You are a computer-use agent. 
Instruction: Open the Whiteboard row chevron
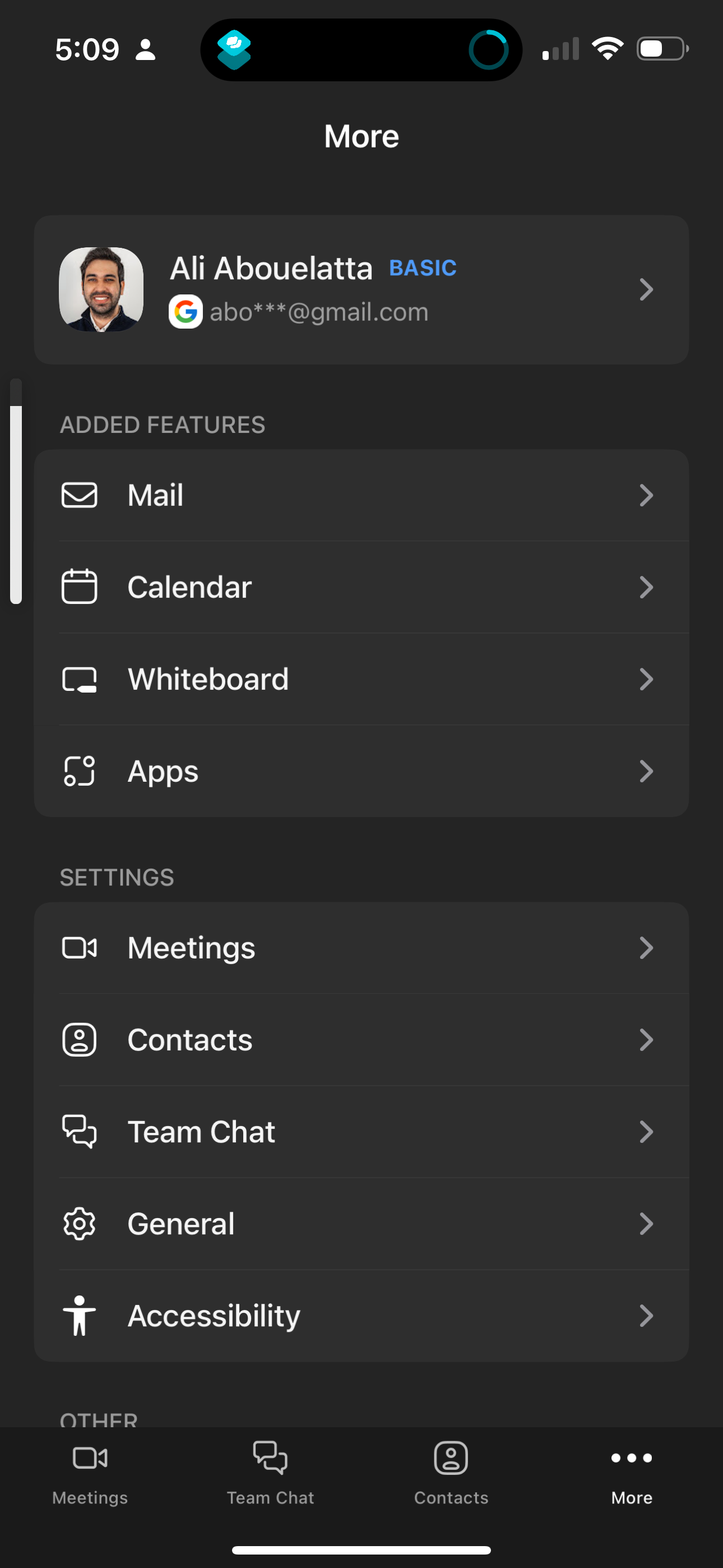pos(647,679)
